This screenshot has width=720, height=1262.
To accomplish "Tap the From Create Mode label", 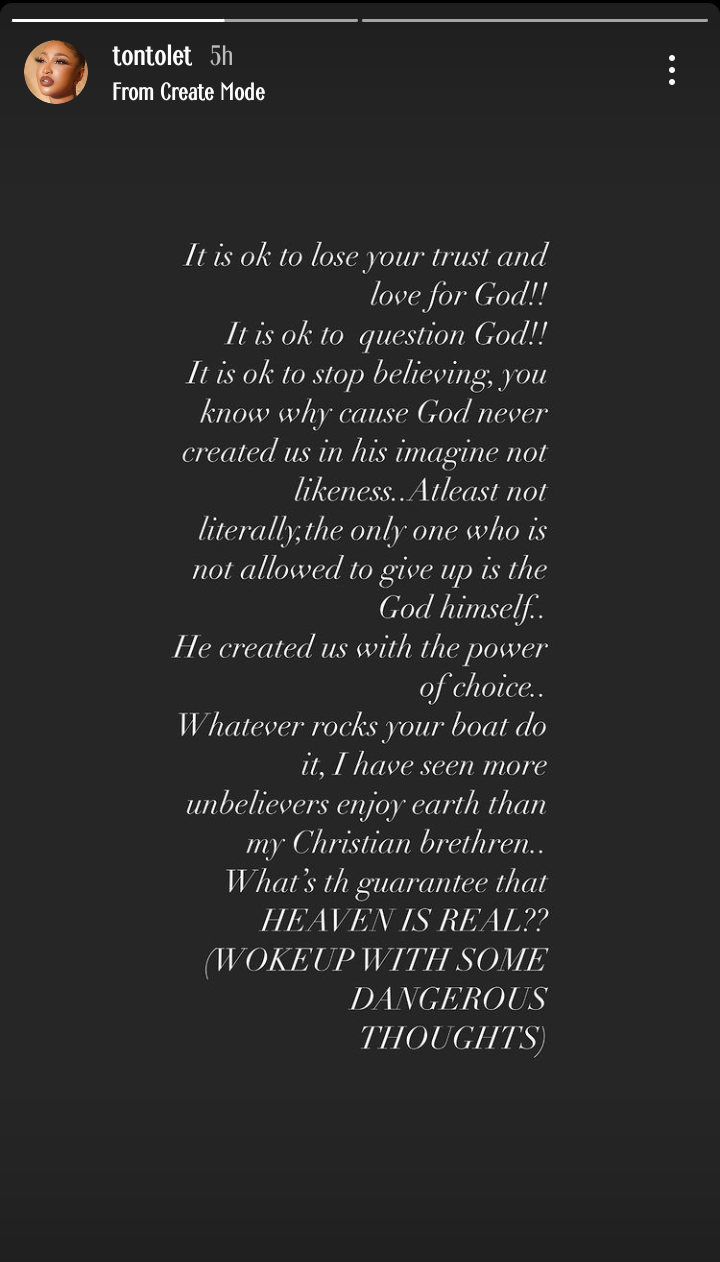I will coord(188,92).
